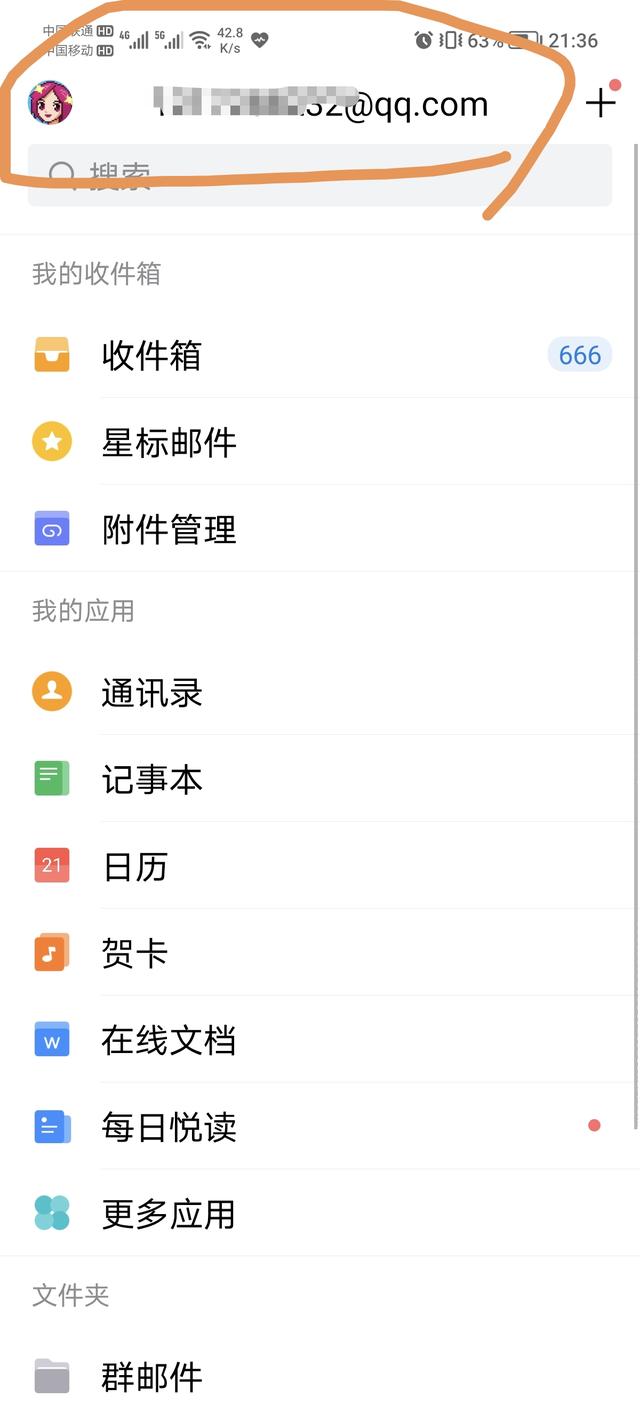The image size is (640, 1414).
Task: Open 在线文档 online documents
Action: click(x=320, y=1040)
